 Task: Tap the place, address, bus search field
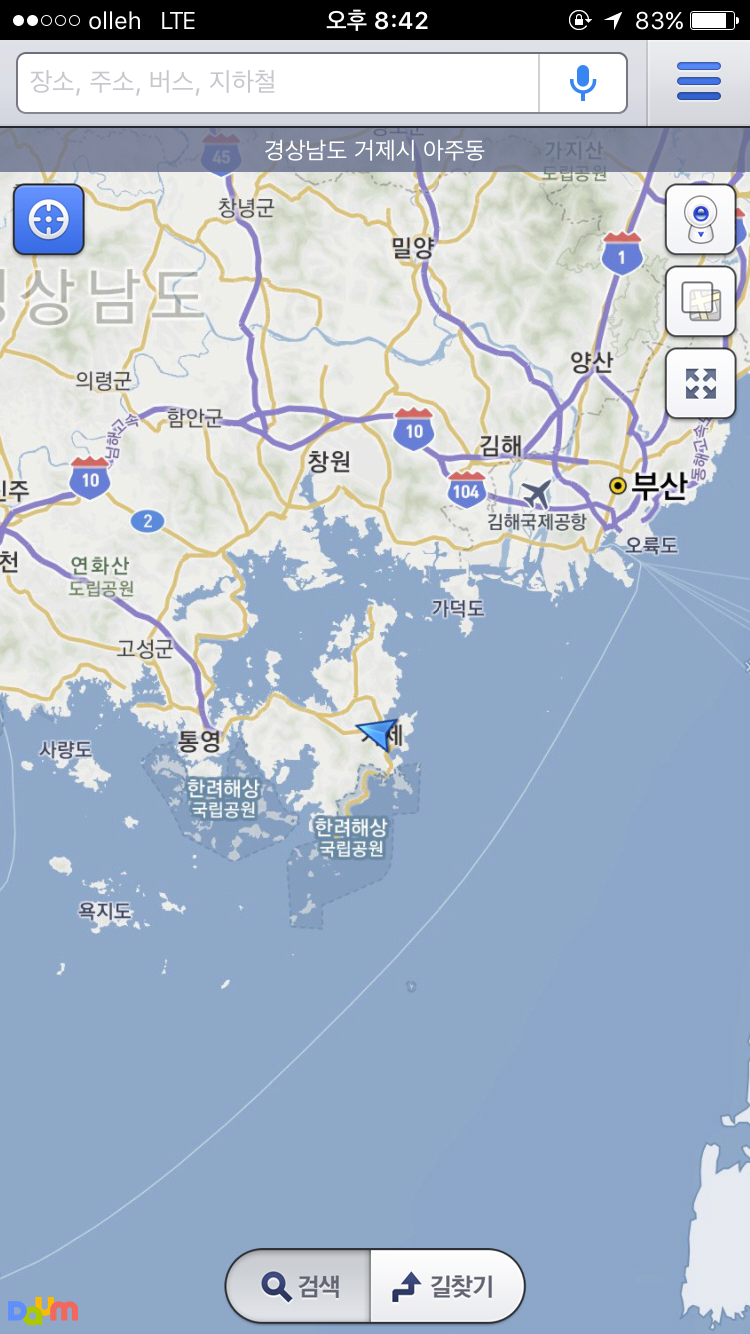click(x=278, y=82)
